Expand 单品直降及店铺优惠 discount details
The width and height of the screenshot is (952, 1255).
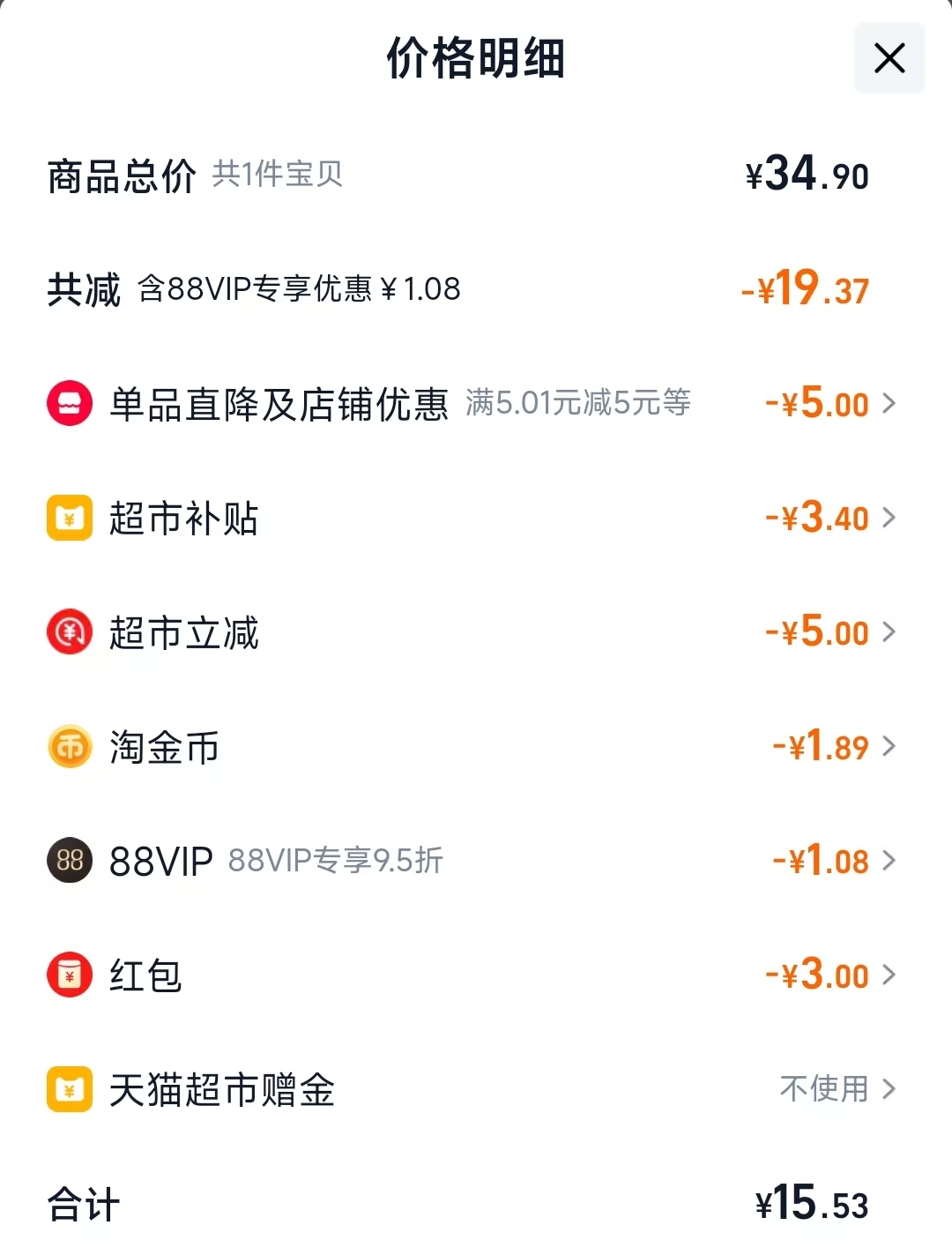(891, 403)
